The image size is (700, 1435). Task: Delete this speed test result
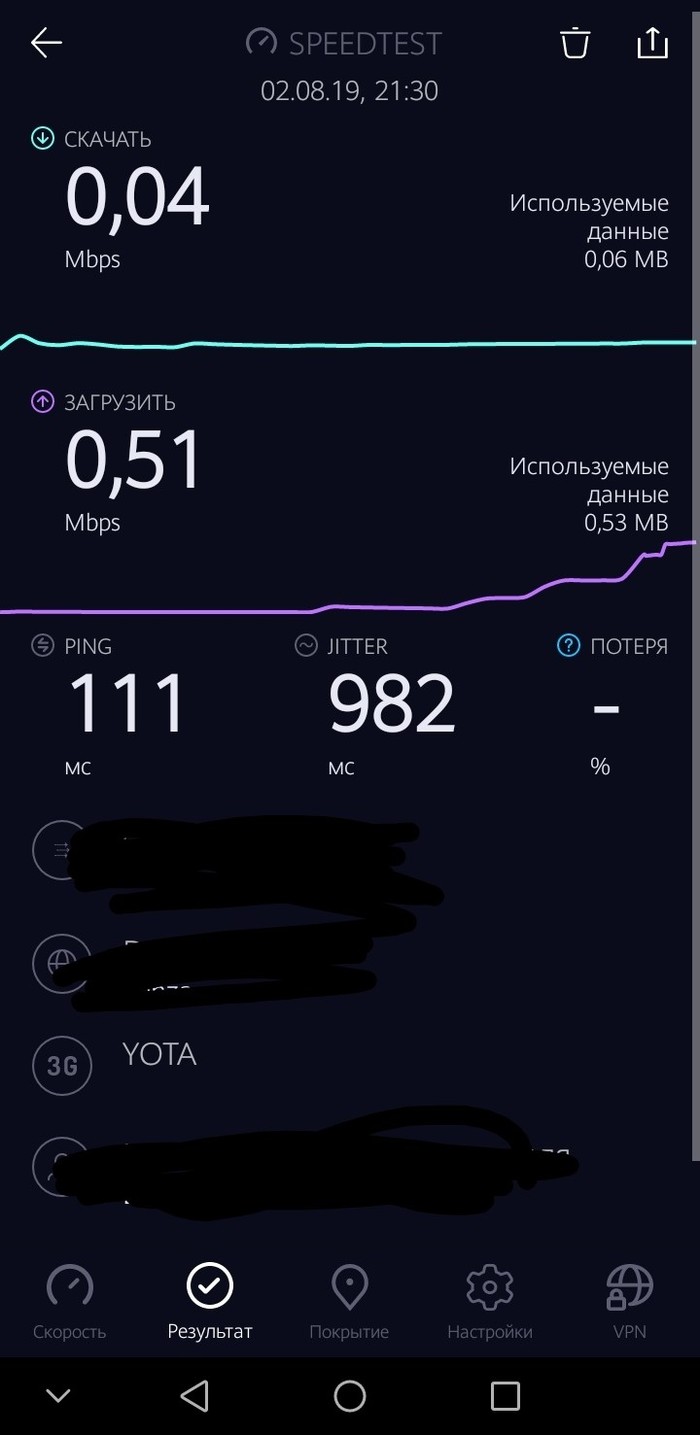click(575, 43)
